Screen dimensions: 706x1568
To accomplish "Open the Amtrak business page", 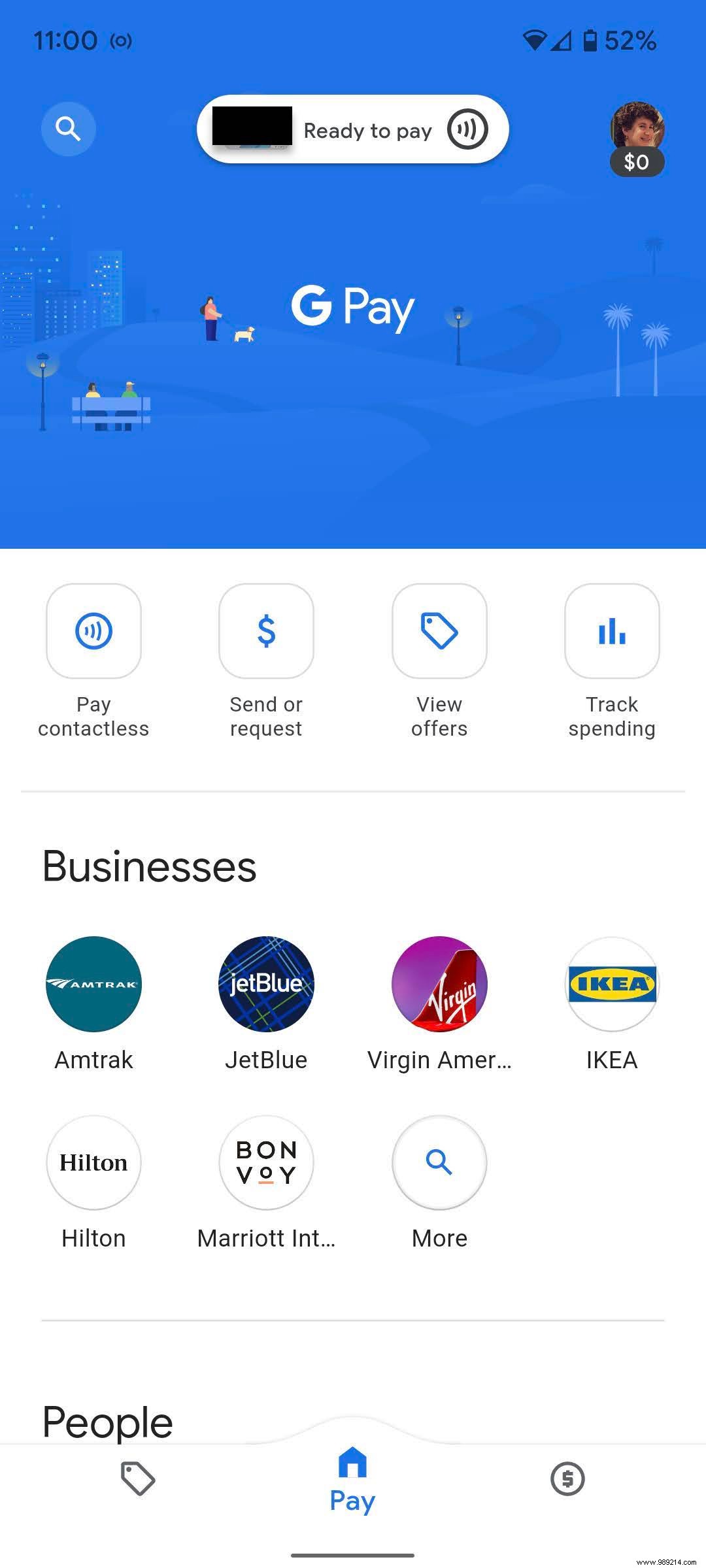I will click(93, 985).
